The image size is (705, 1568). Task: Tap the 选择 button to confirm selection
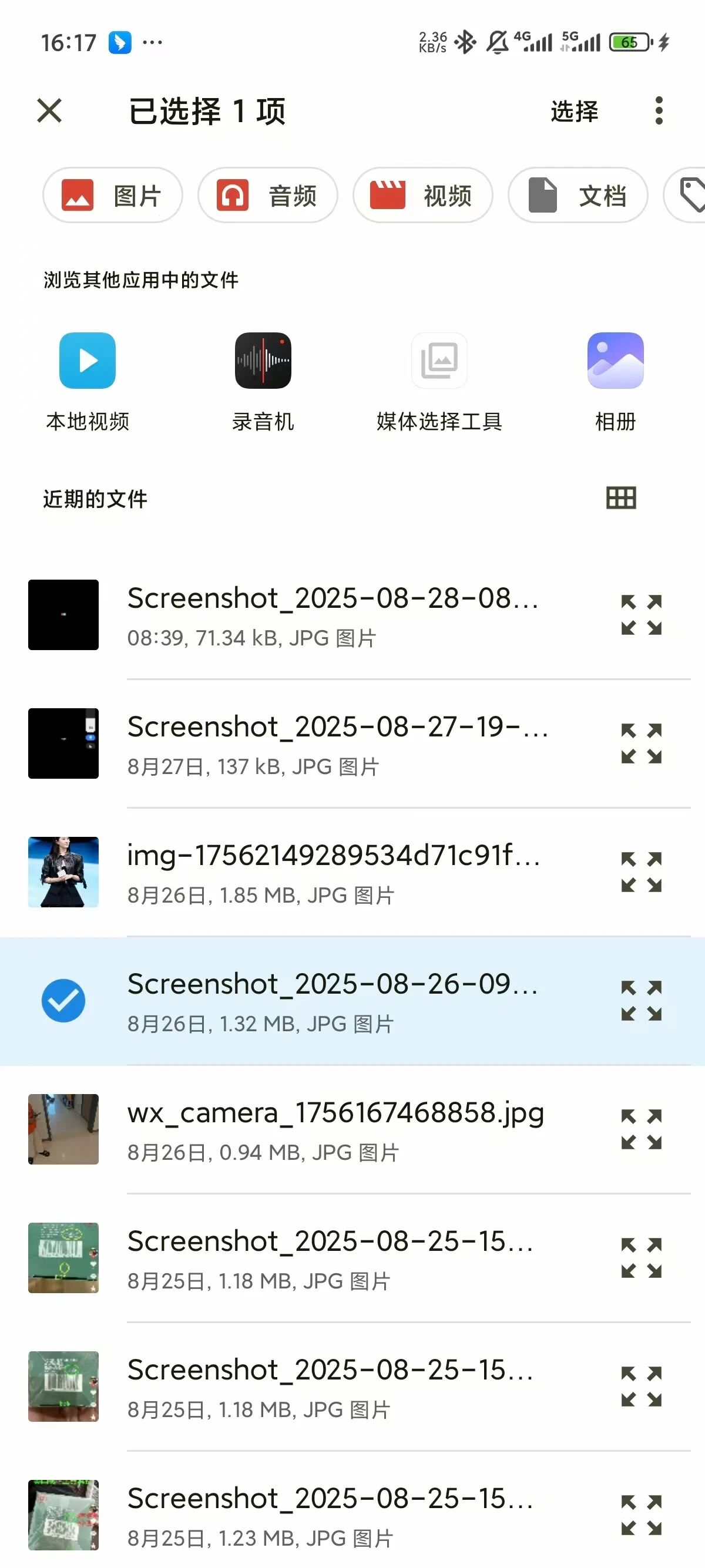point(574,112)
